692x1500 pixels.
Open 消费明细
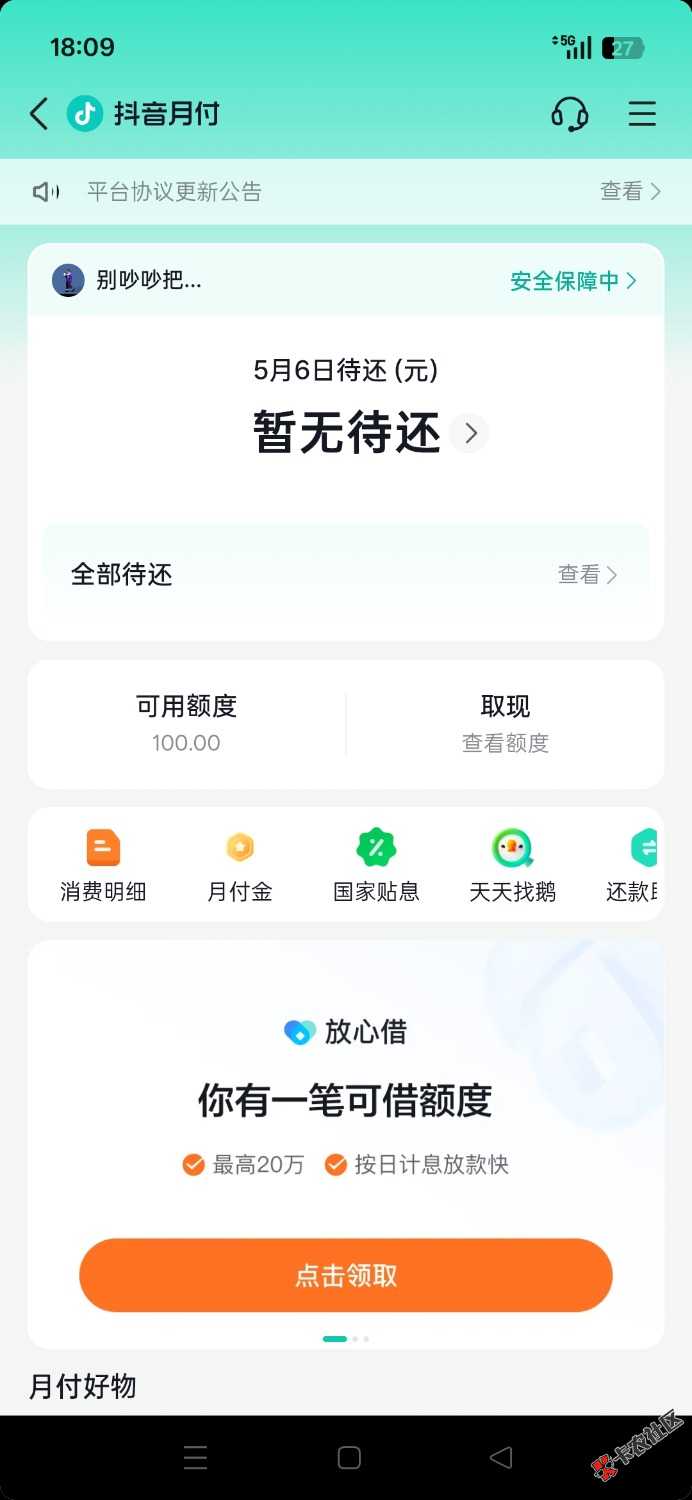click(x=103, y=865)
